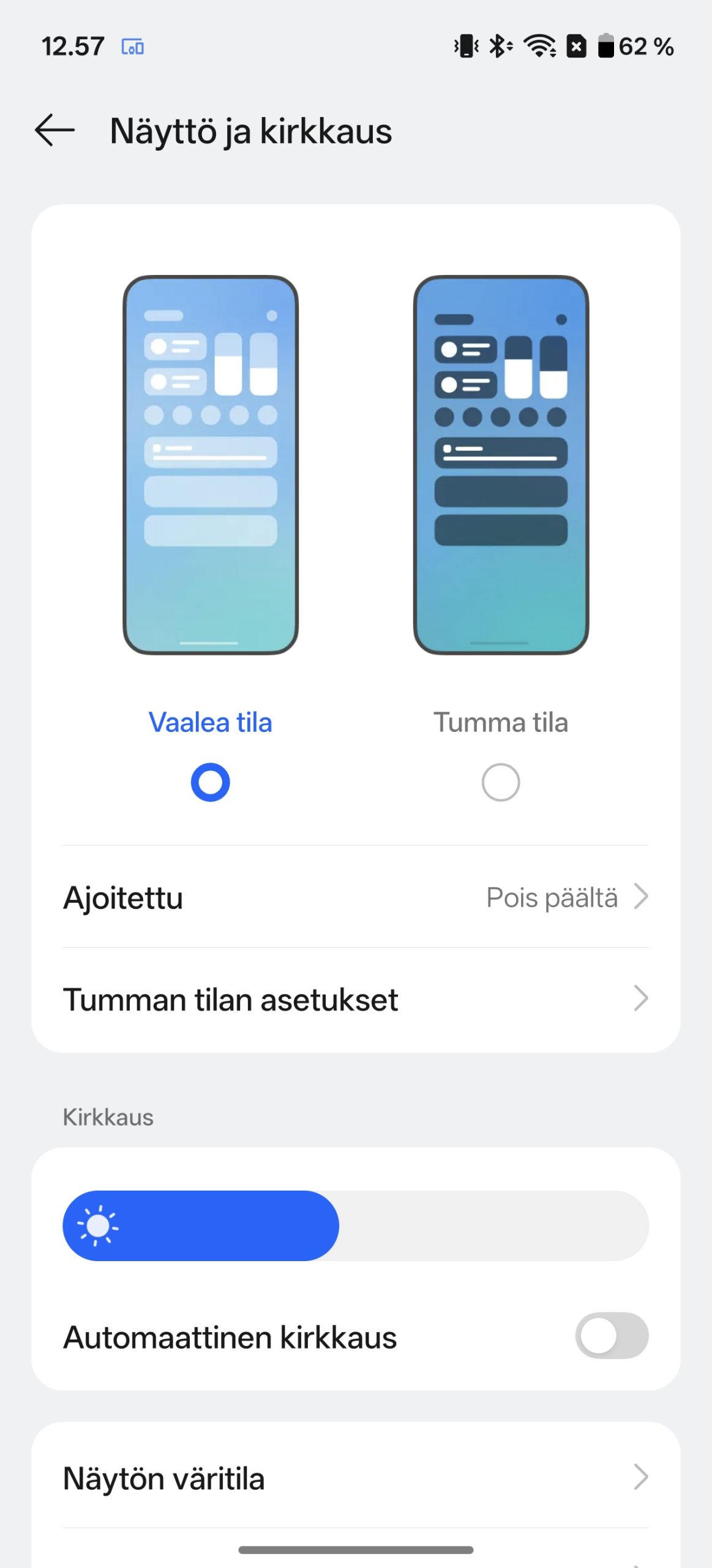Go back from Näyttö ja kirkkaus
Screen dimensions: 712x1568
(x=54, y=130)
